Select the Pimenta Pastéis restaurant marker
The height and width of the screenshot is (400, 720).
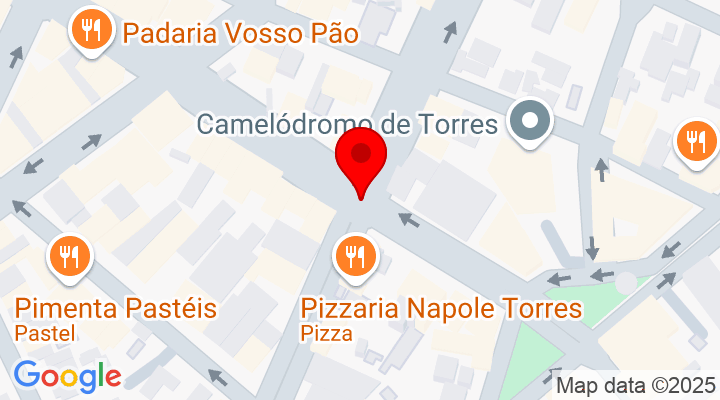[x=68, y=258]
